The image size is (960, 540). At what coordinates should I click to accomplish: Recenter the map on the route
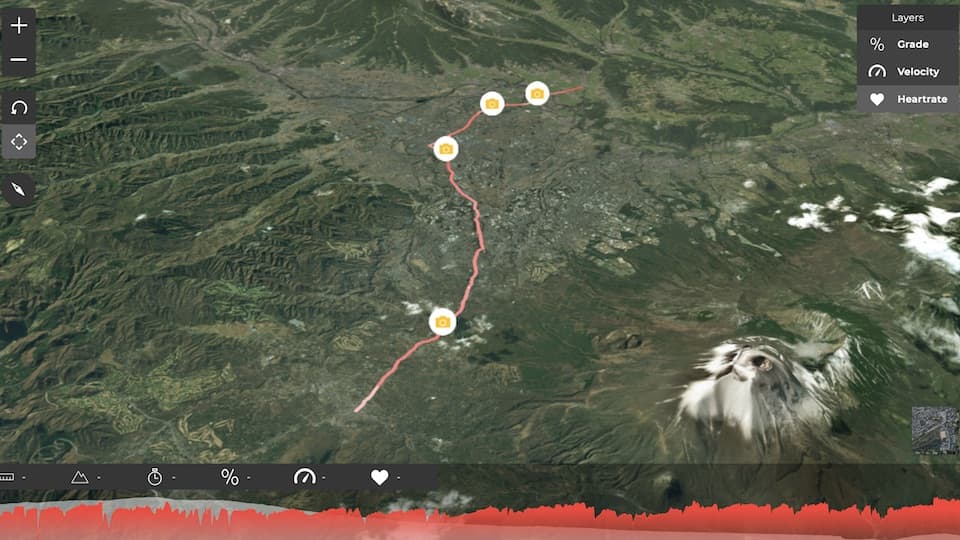pyautogui.click(x=19, y=142)
